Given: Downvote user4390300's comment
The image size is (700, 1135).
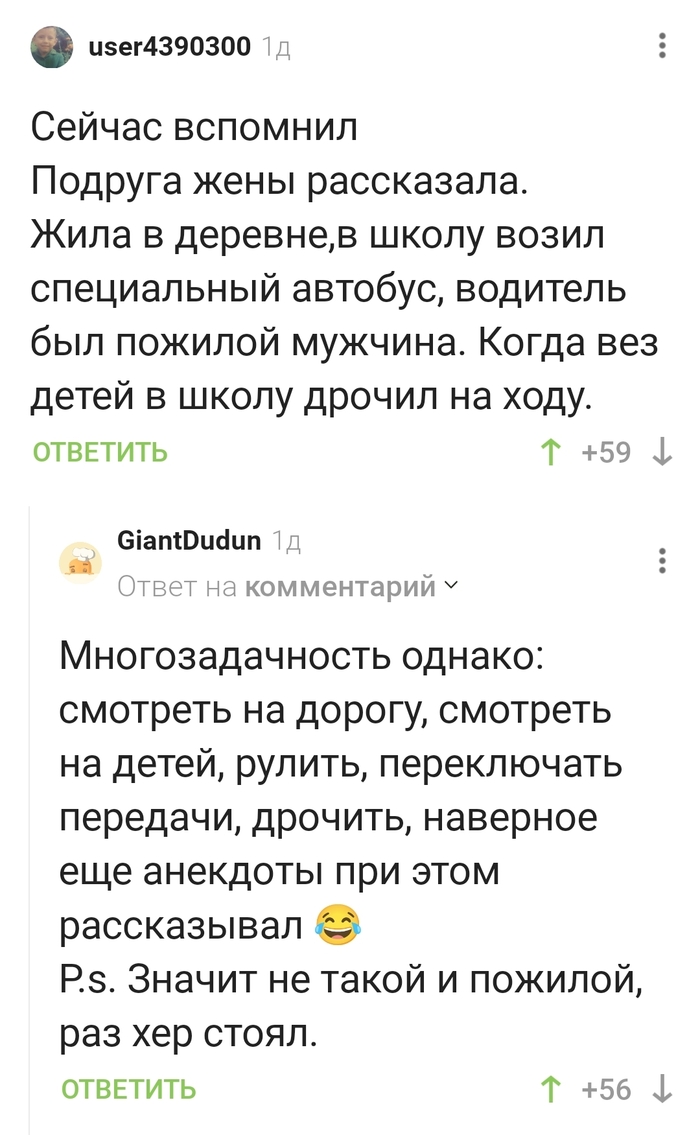Looking at the screenshot, I should pos(661,453).
